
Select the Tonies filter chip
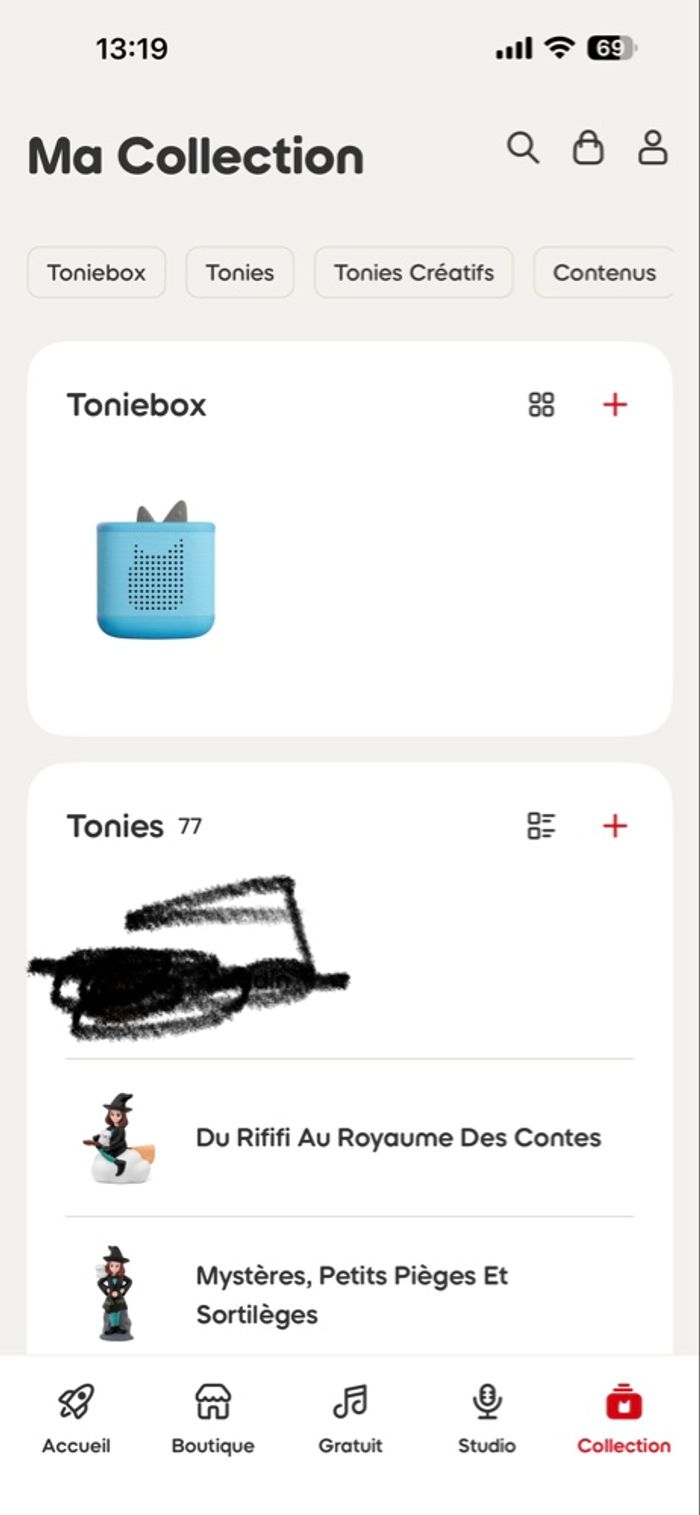[x=240, y=272]
